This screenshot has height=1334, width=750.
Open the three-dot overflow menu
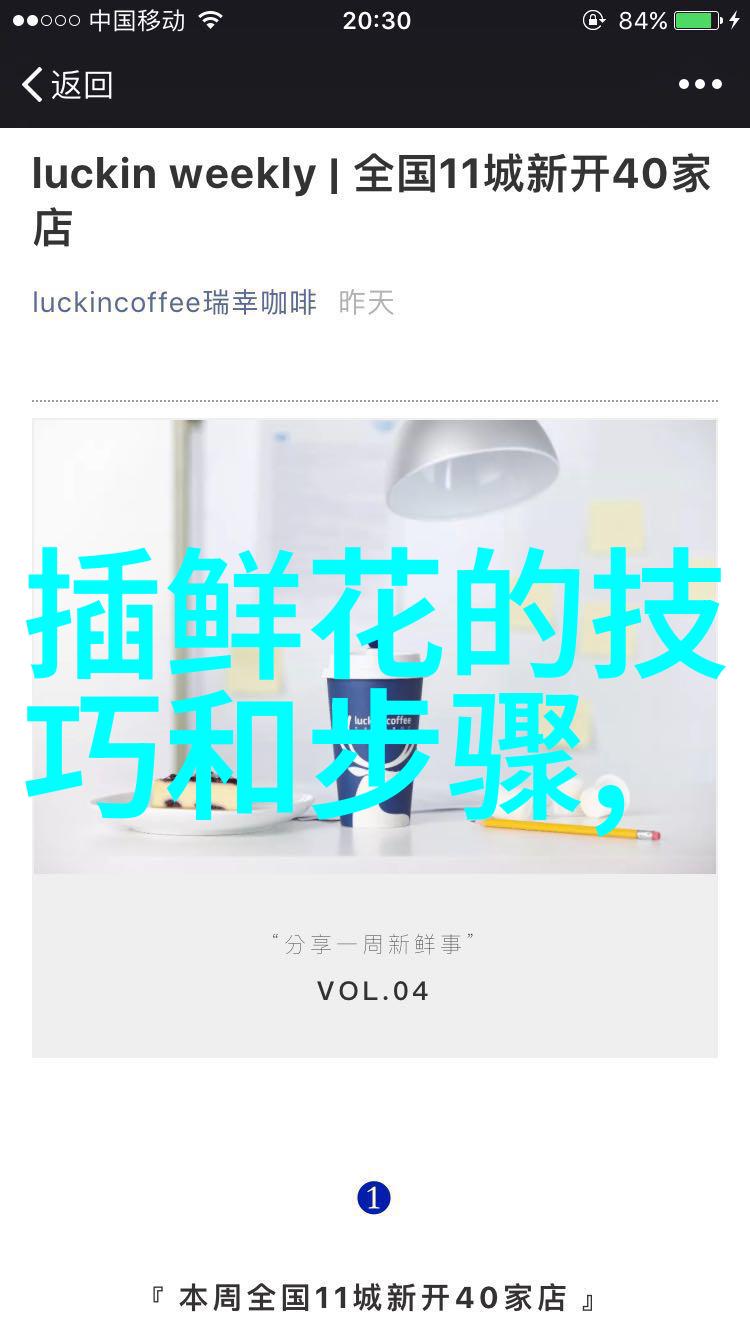coord(700,85)
